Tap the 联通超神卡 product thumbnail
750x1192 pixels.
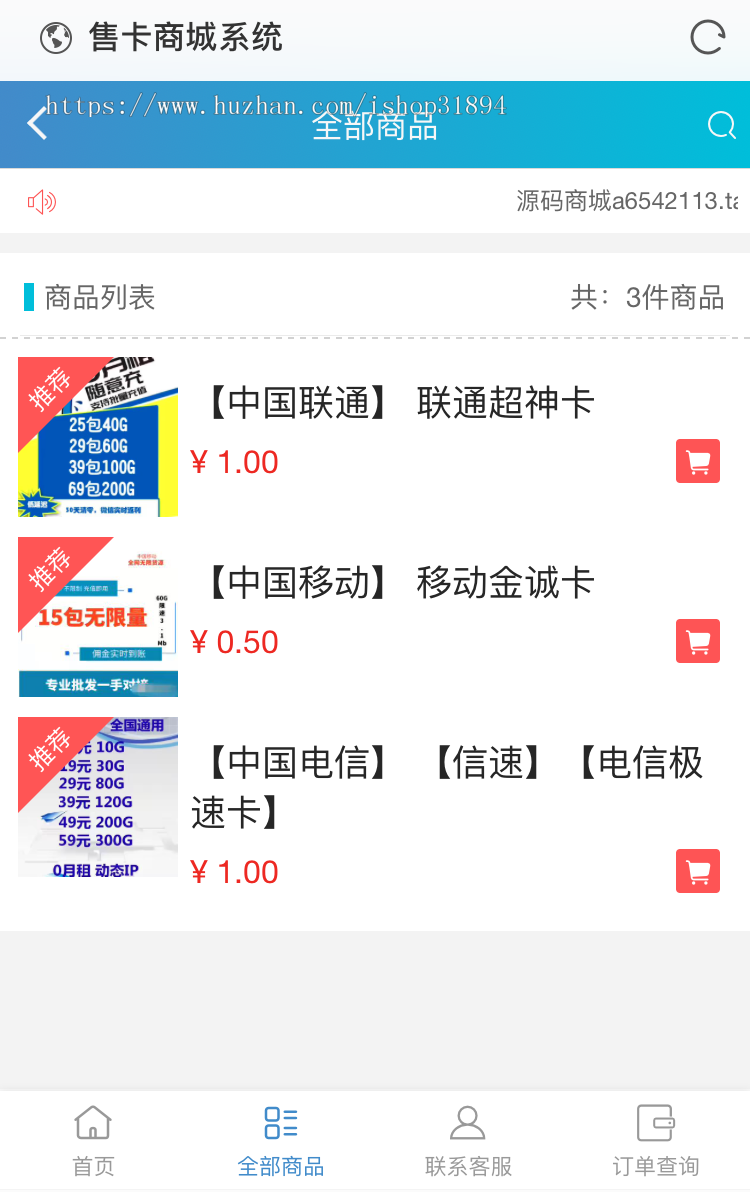[97, 437]
